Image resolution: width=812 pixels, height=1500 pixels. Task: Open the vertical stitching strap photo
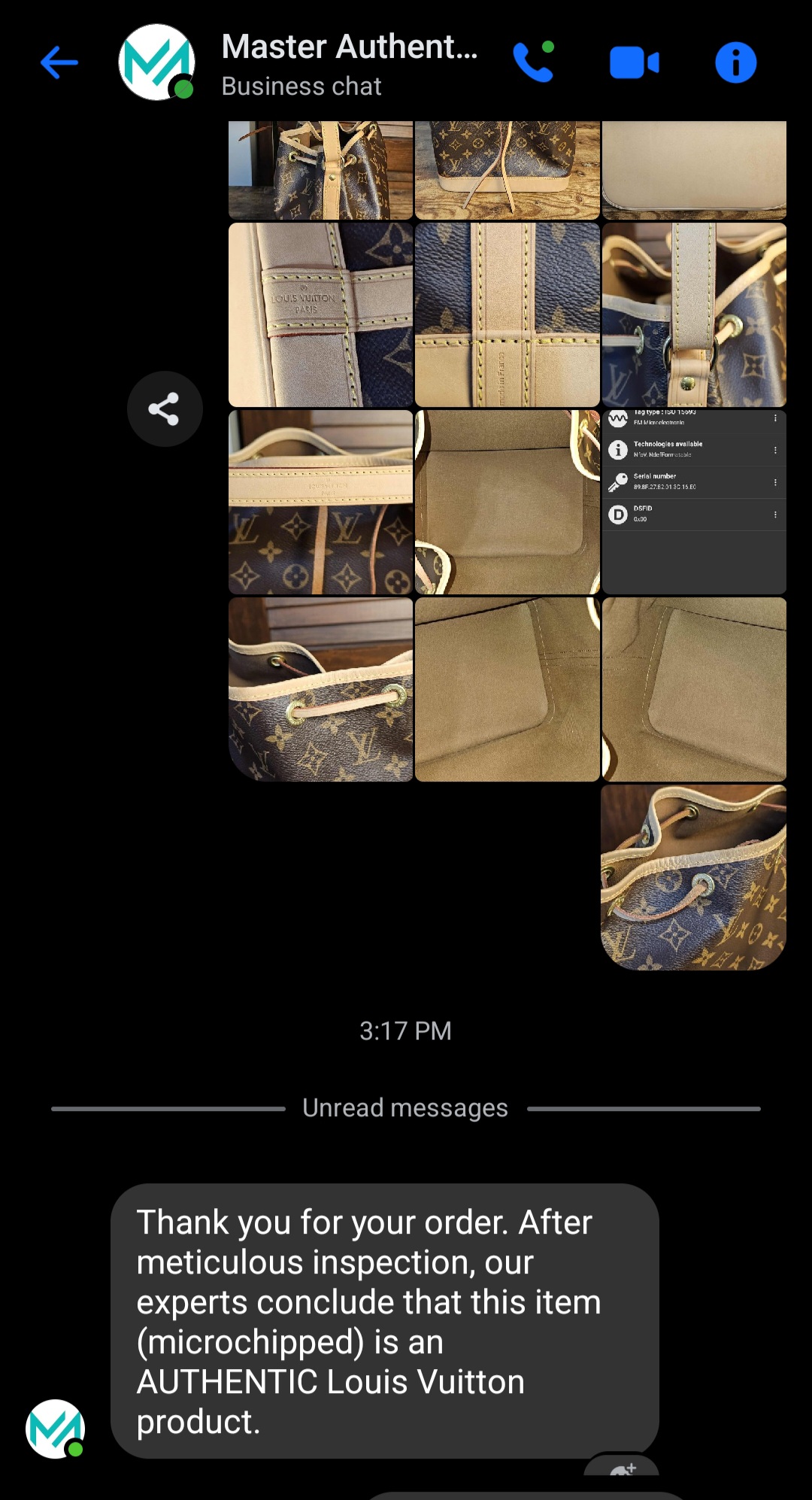pos(507,314)
